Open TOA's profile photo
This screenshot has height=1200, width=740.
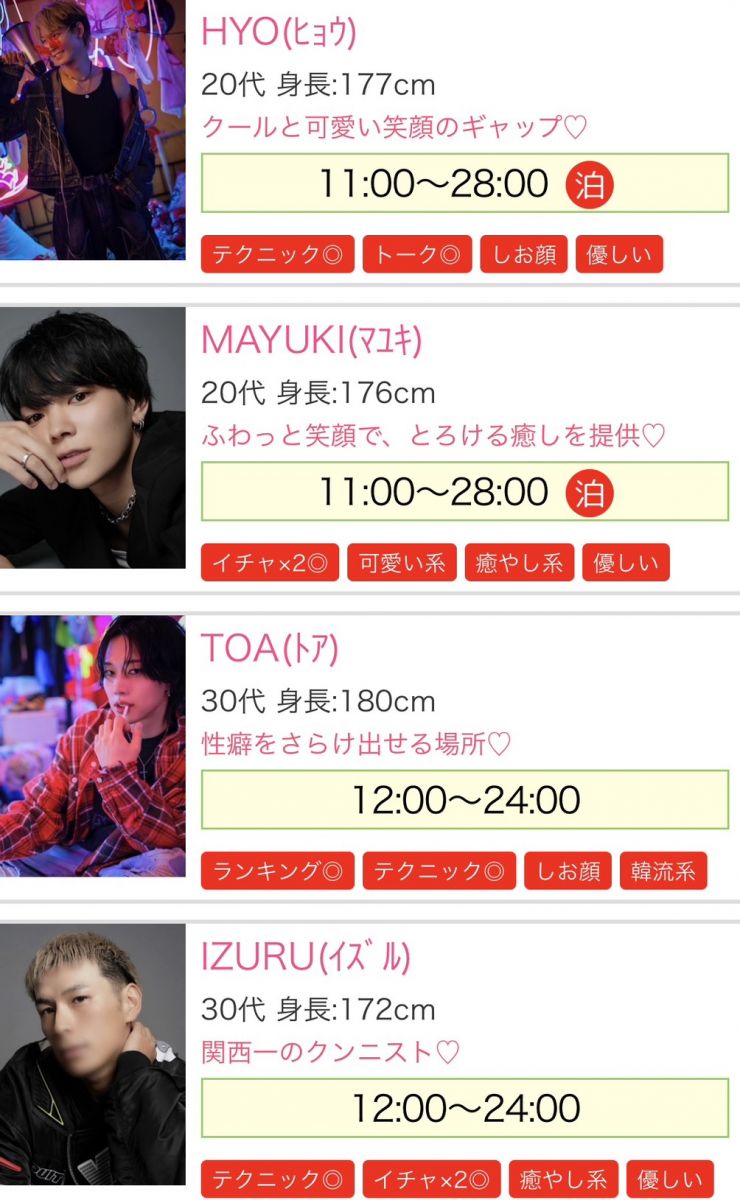click(x=92, y=745)
